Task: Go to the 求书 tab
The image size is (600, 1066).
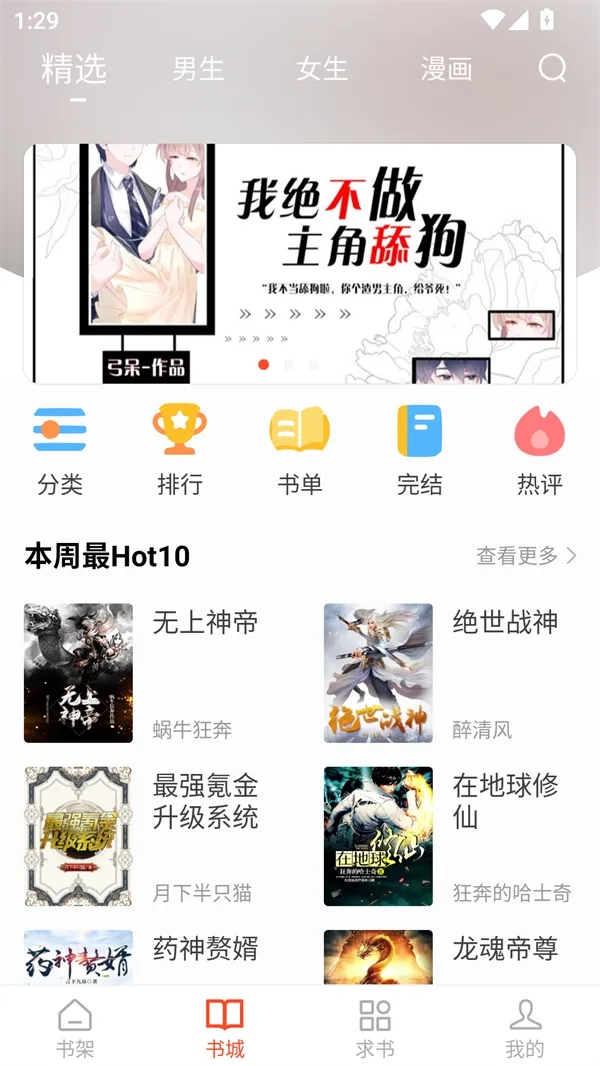Action: click(x=375, y=1028)
